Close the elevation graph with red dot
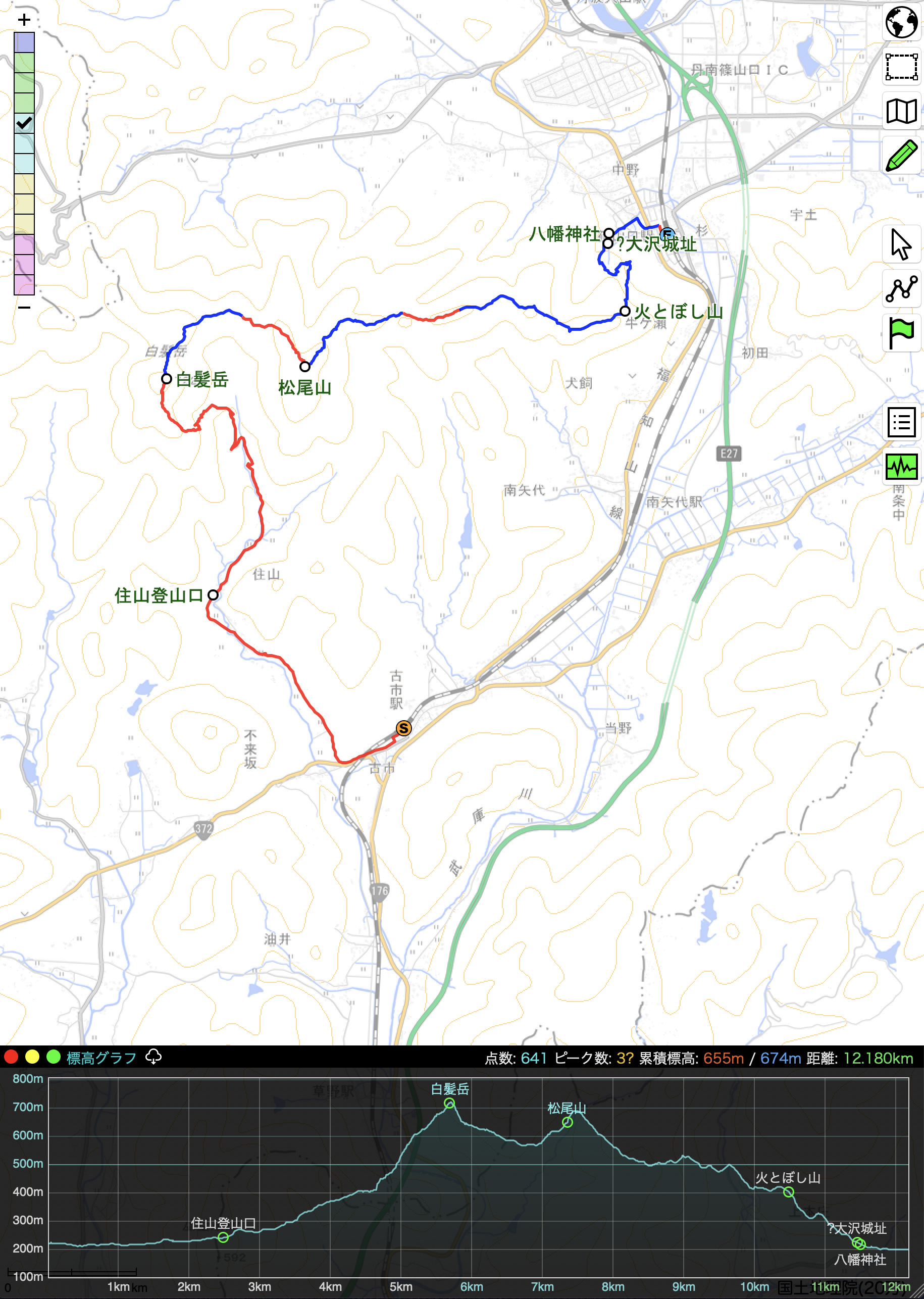Viewport: 924px width, 1299px height. [12, 1057]
